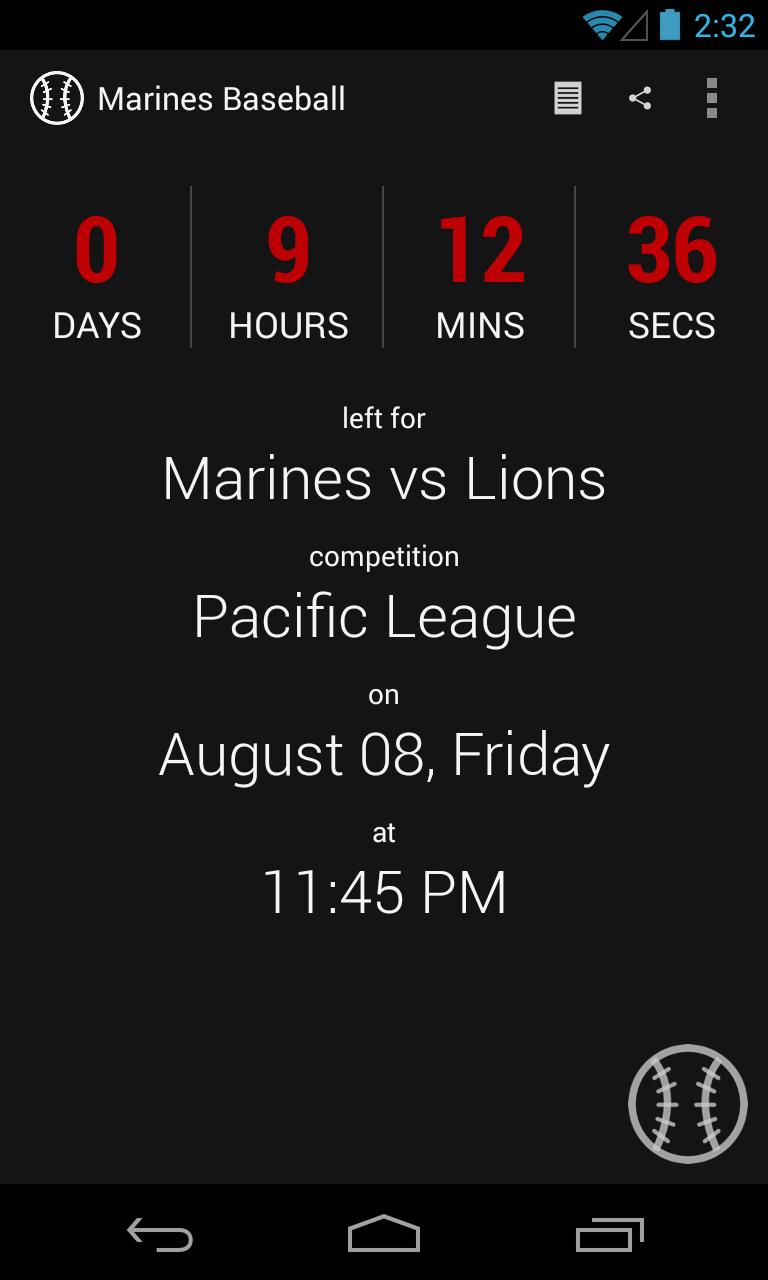Open the schedule list icon in the toolbar
768x1280 pixels.
pyautogui.click(x=567, y=98)
